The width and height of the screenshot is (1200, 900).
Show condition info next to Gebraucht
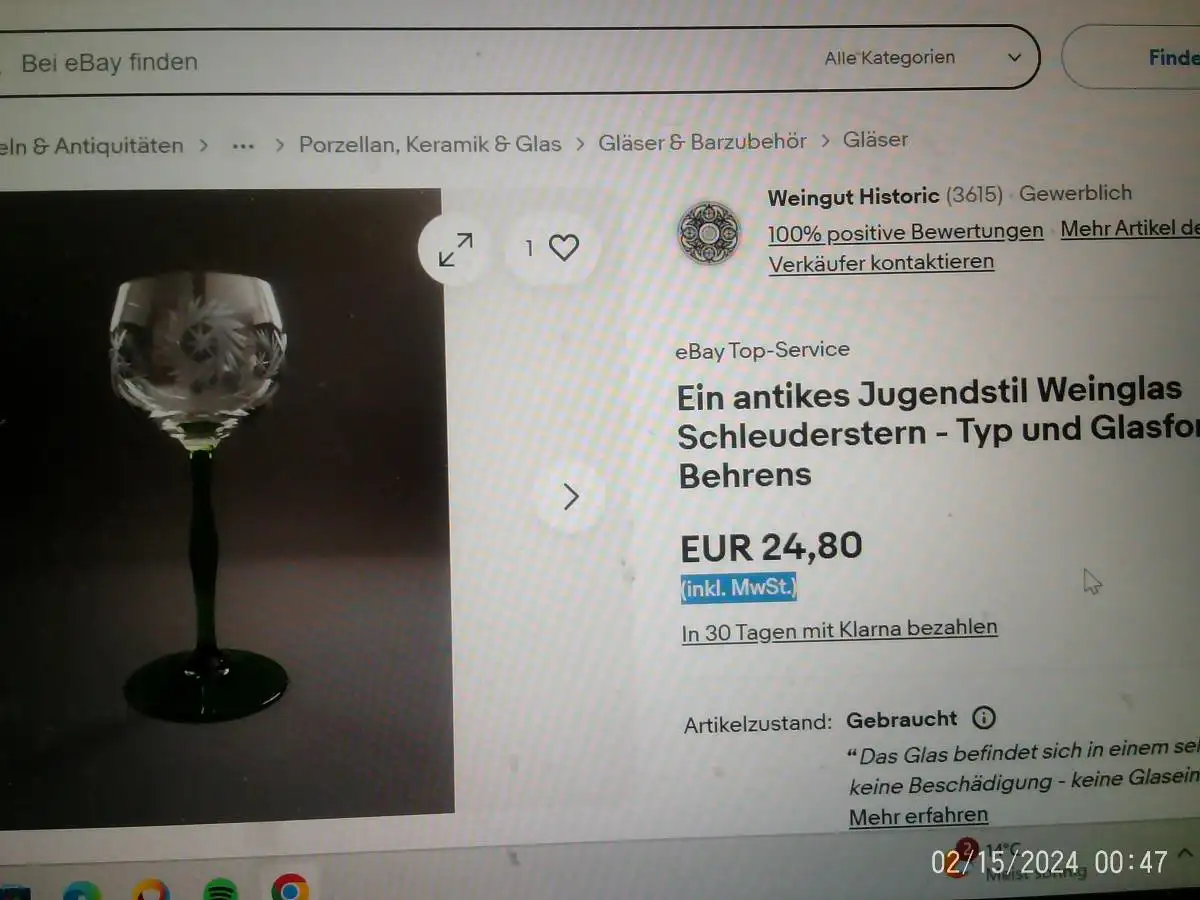point(984,718)
